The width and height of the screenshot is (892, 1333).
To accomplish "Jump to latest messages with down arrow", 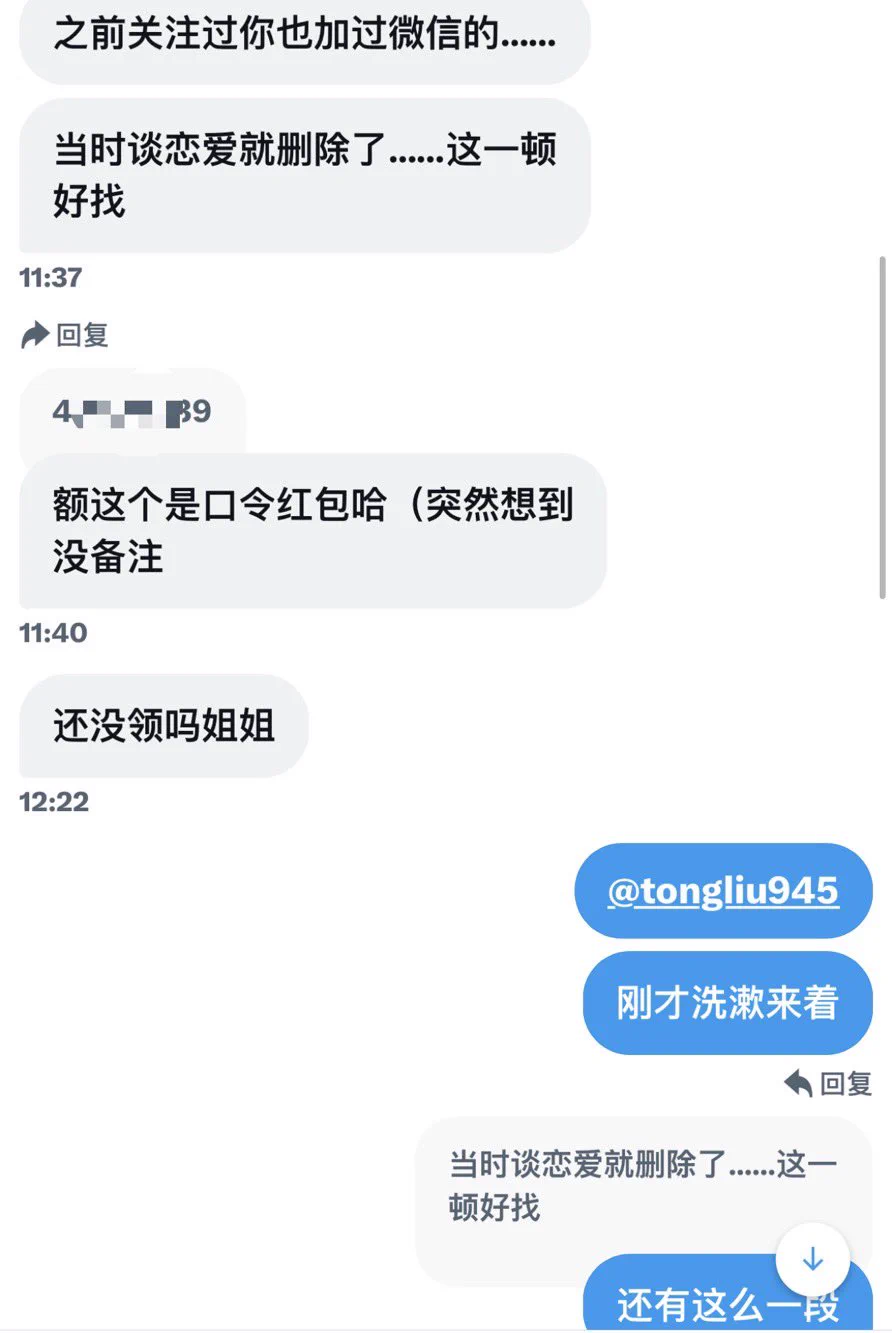I will [x=812, y=1259].
